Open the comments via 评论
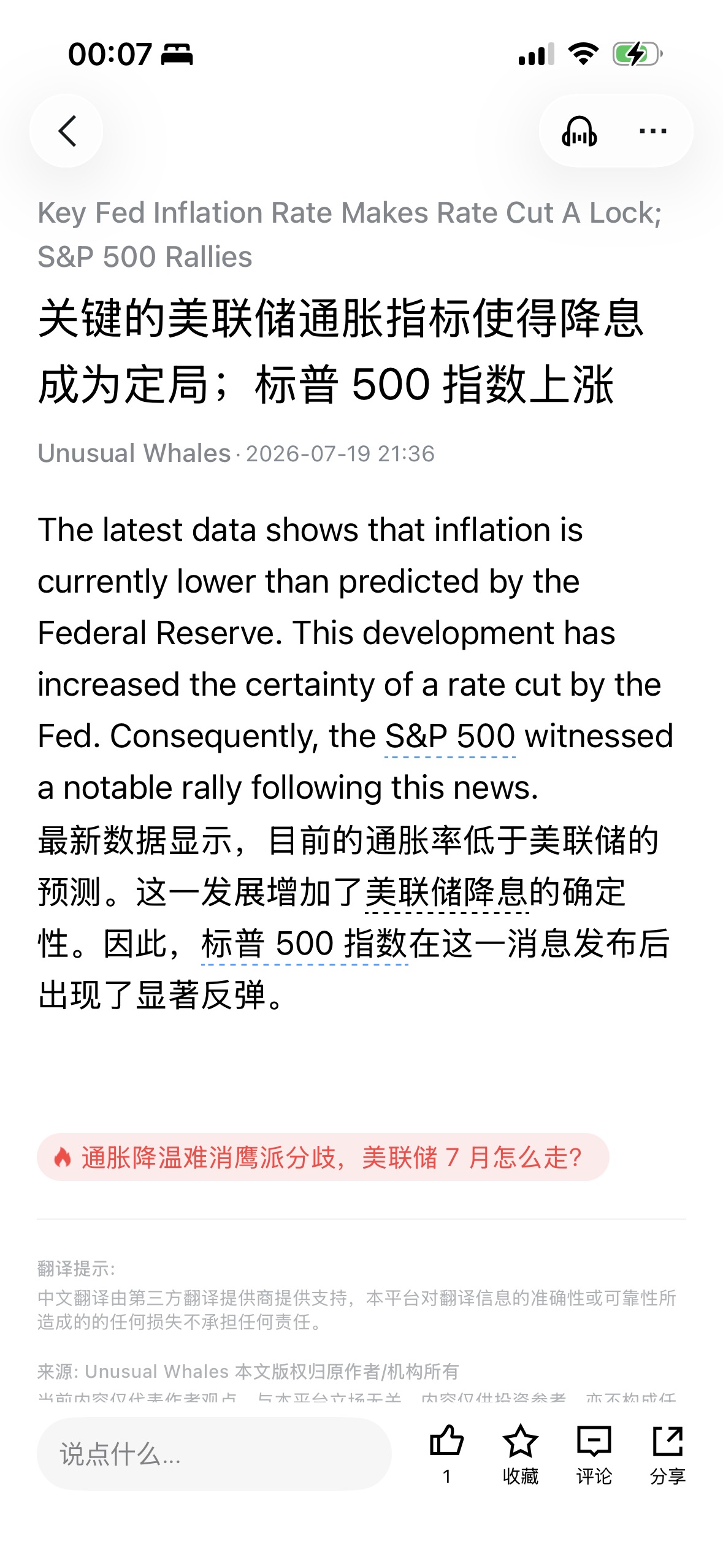723x1568 pixels. (x=594, y=1453)
